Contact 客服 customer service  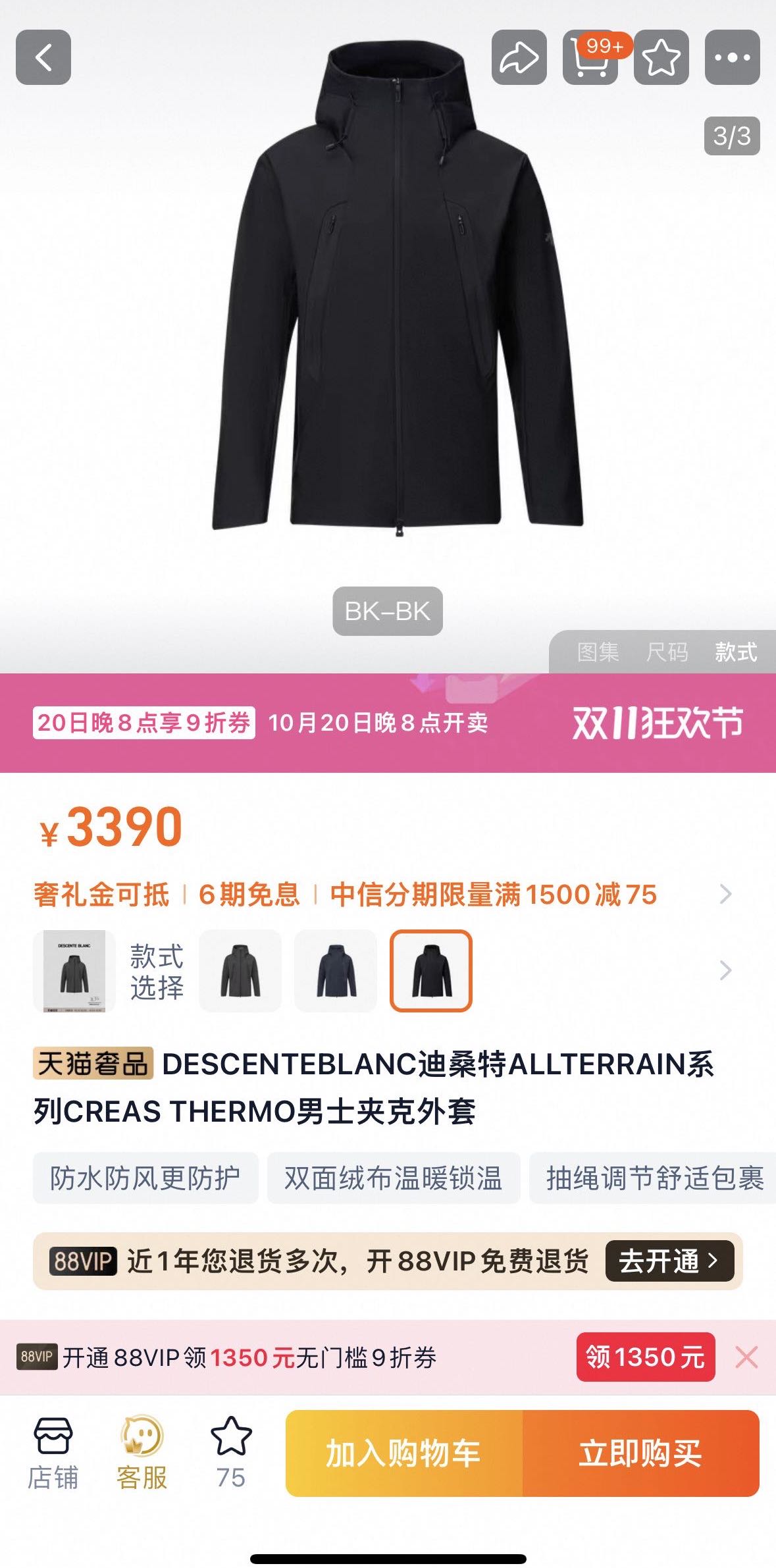[142, 1453]
